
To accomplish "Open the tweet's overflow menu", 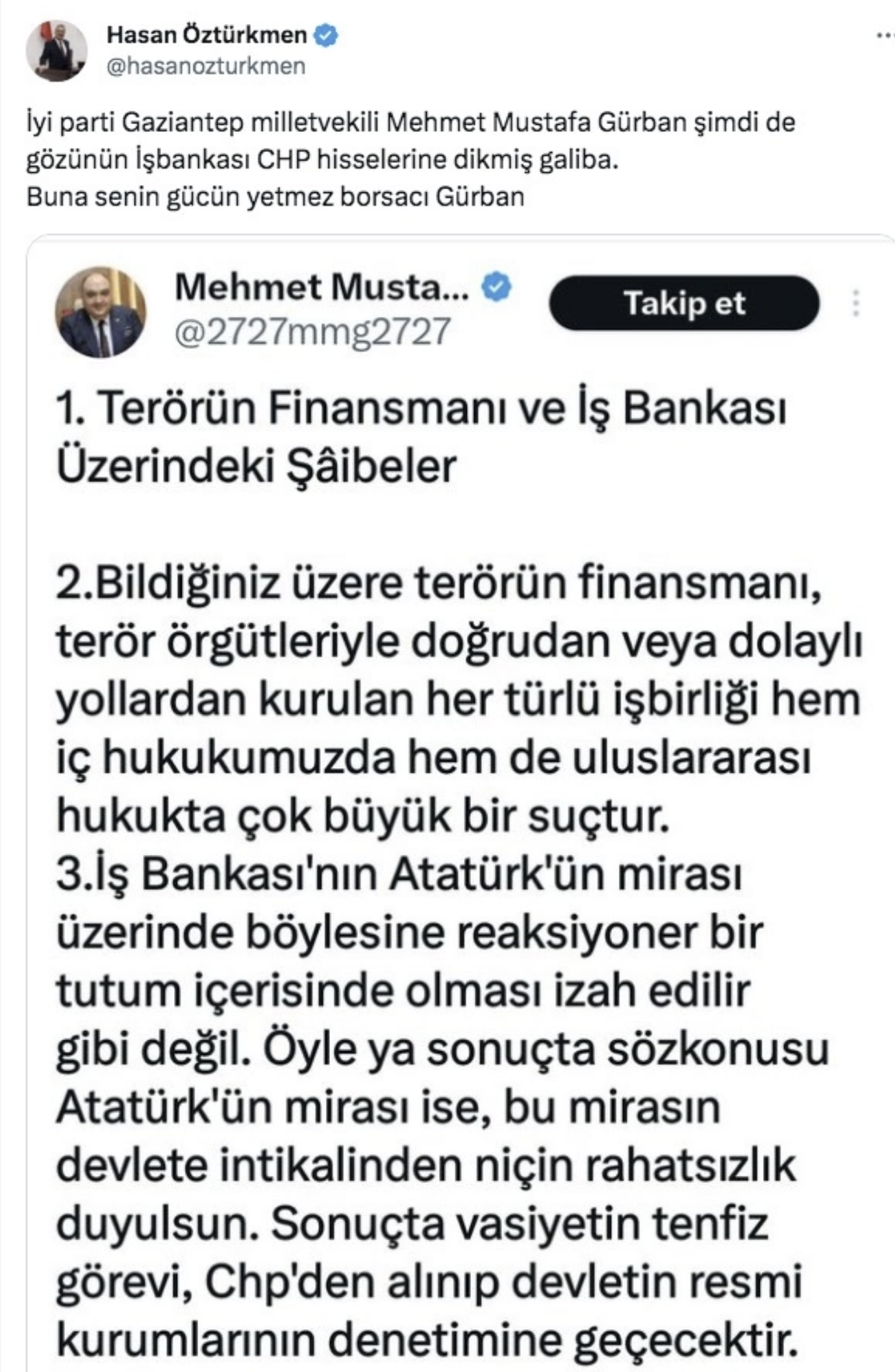I will 885,36.
